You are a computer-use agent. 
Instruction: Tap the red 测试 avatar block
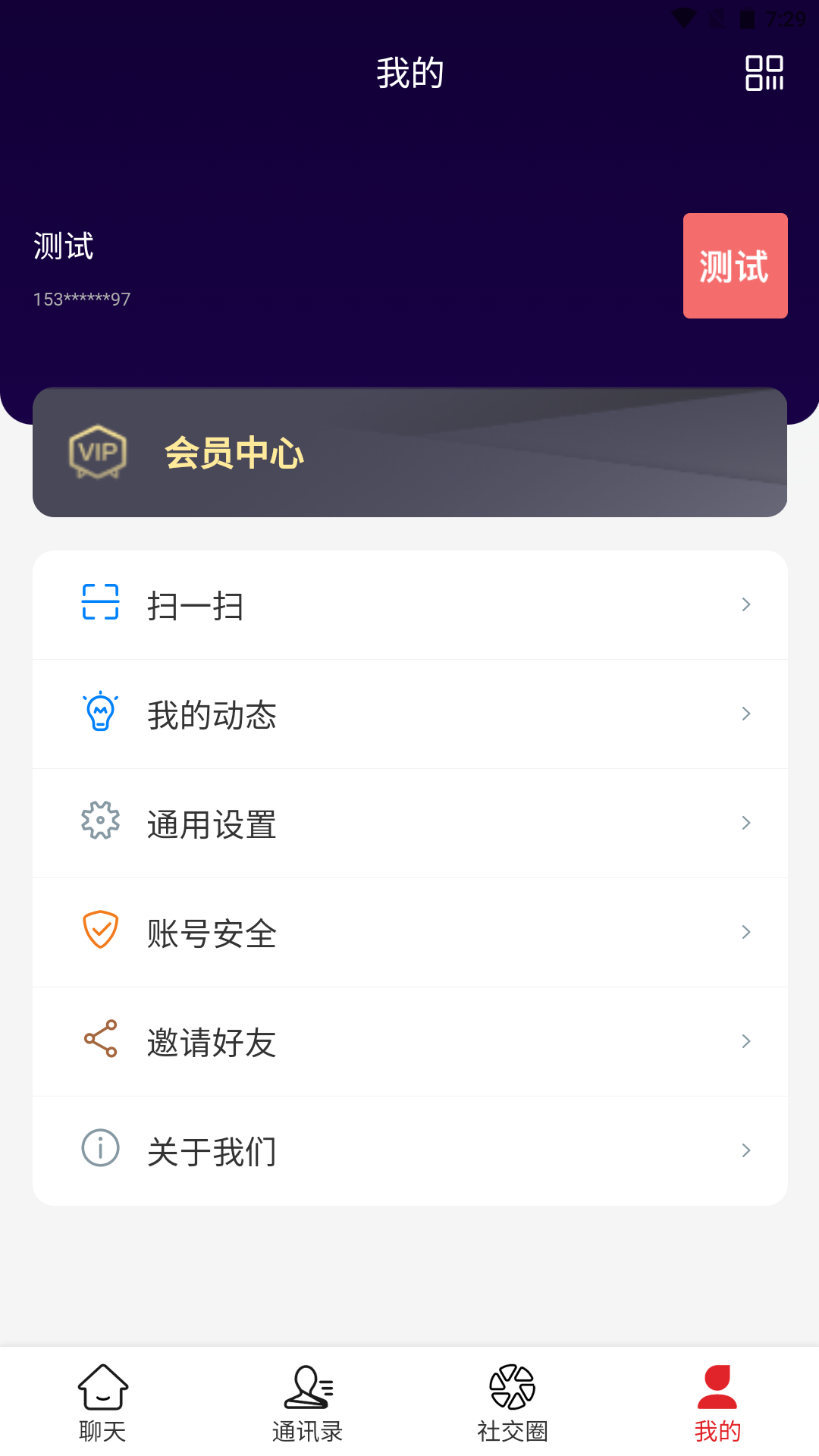click(x=734, y=265)
